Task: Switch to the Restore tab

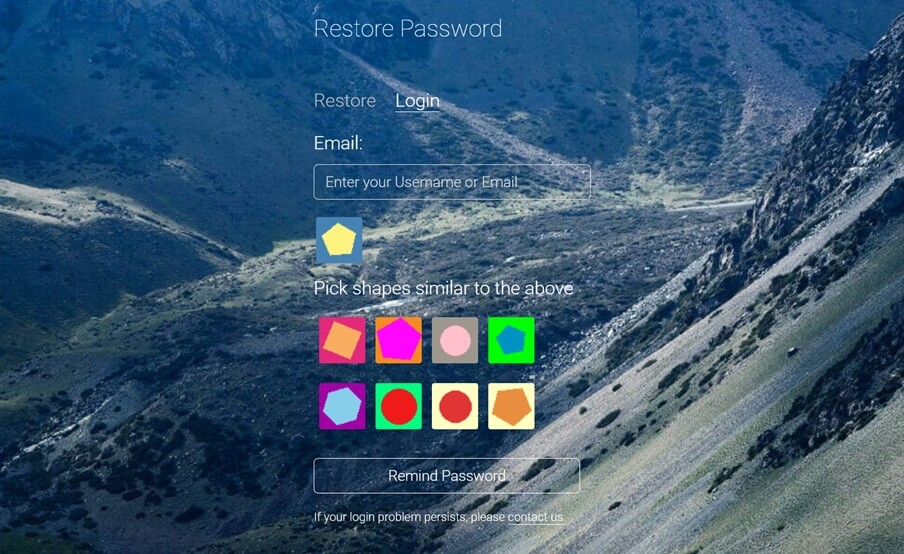Action: (x=344, y=101)
